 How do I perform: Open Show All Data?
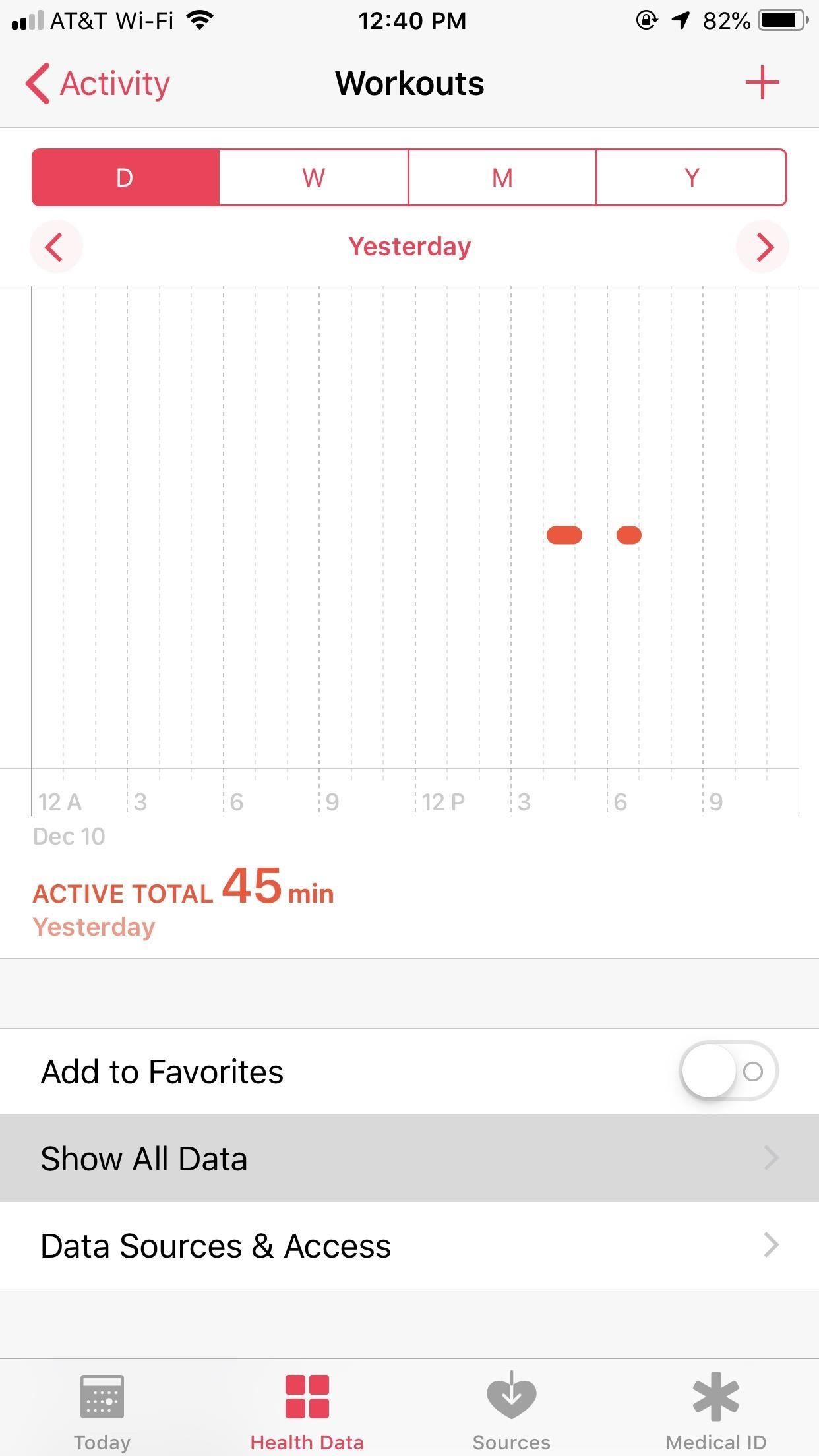click(x=409, y=1159)
